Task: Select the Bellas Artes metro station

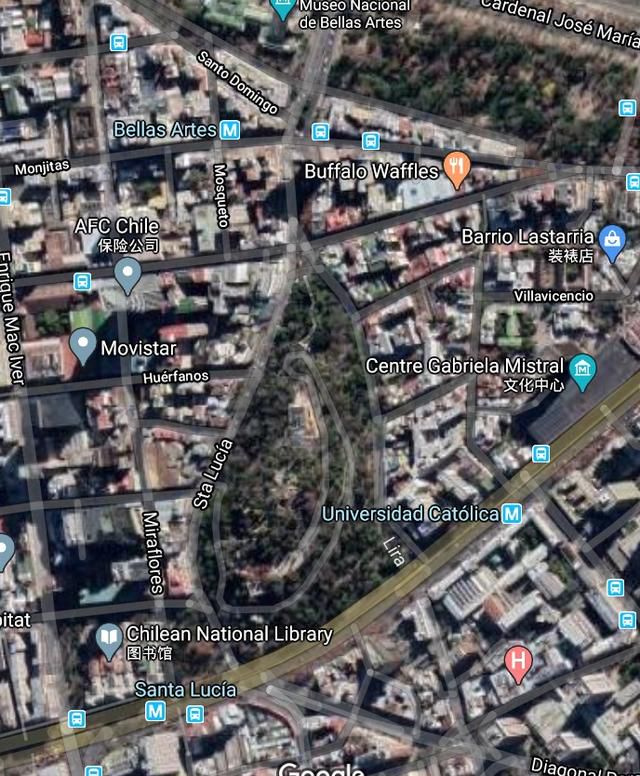Action: [x=231, y=130]
